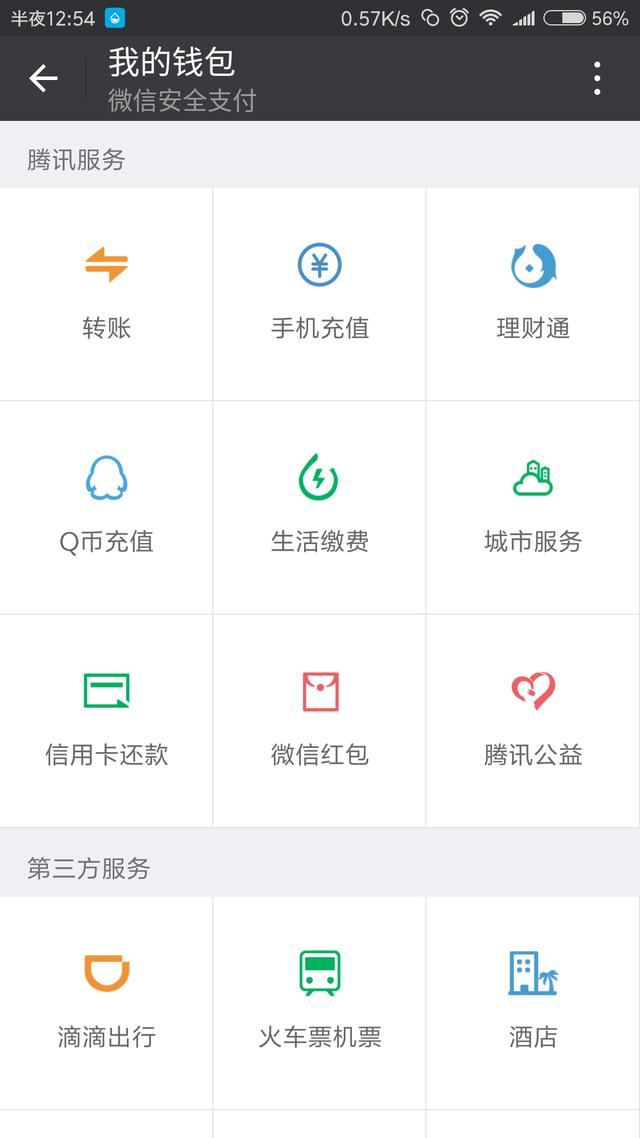640x1138 pixels.
Task: Open 生活缴费 utility payments
Action: (x=319, y=506)
